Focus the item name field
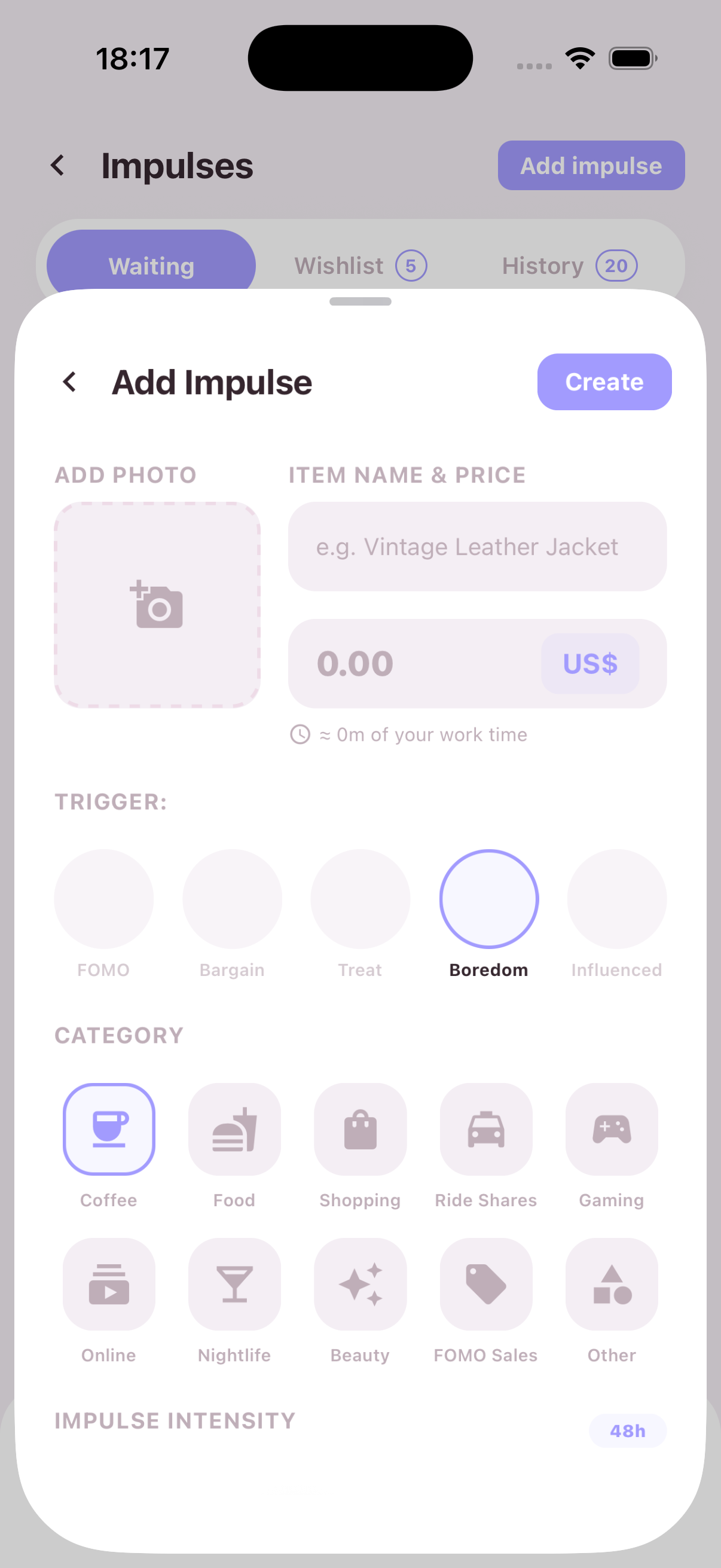 coord(477,546)
